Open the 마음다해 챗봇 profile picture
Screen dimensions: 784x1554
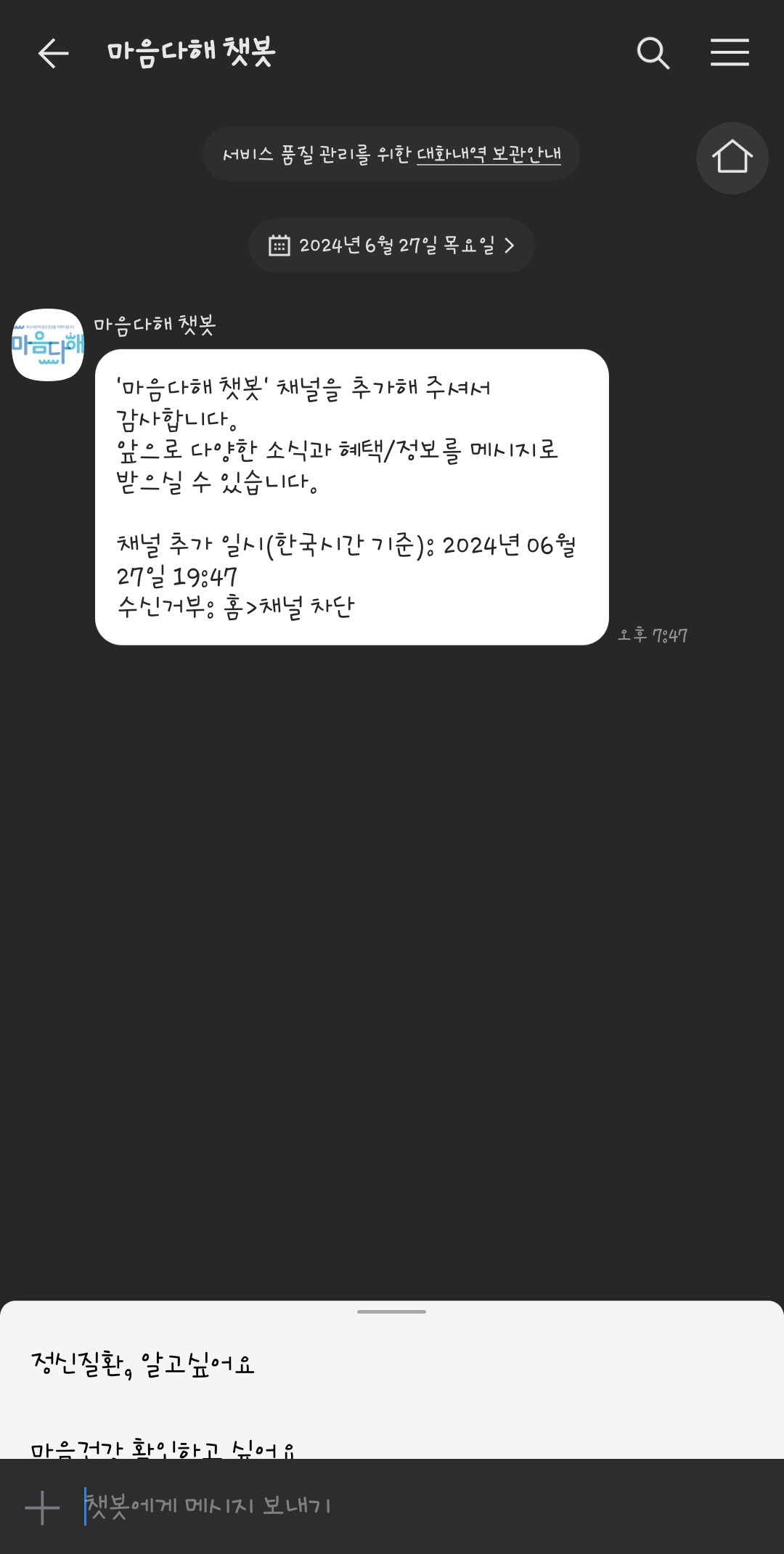48,345
